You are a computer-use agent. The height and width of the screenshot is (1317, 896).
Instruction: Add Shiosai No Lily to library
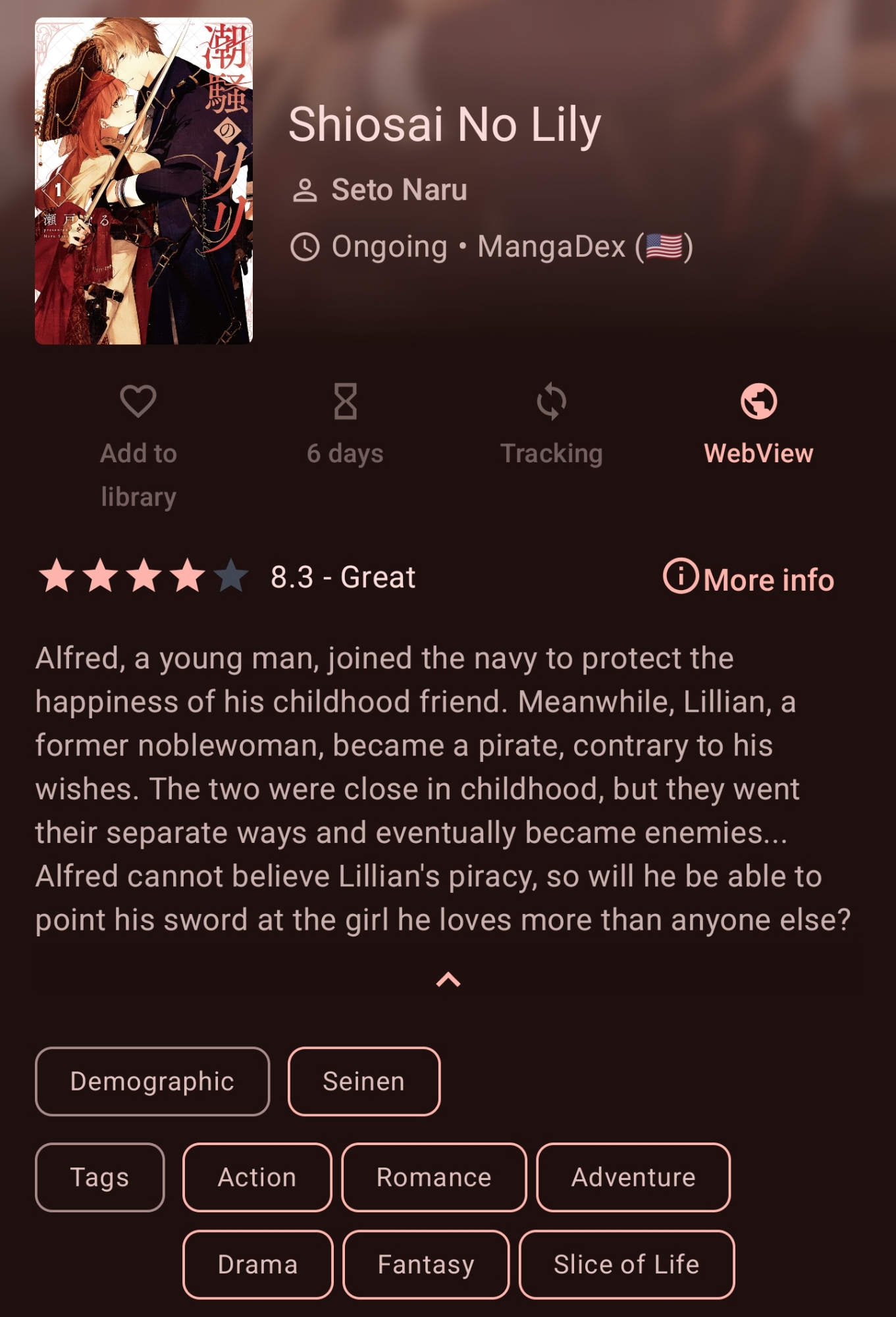[138, 446]
